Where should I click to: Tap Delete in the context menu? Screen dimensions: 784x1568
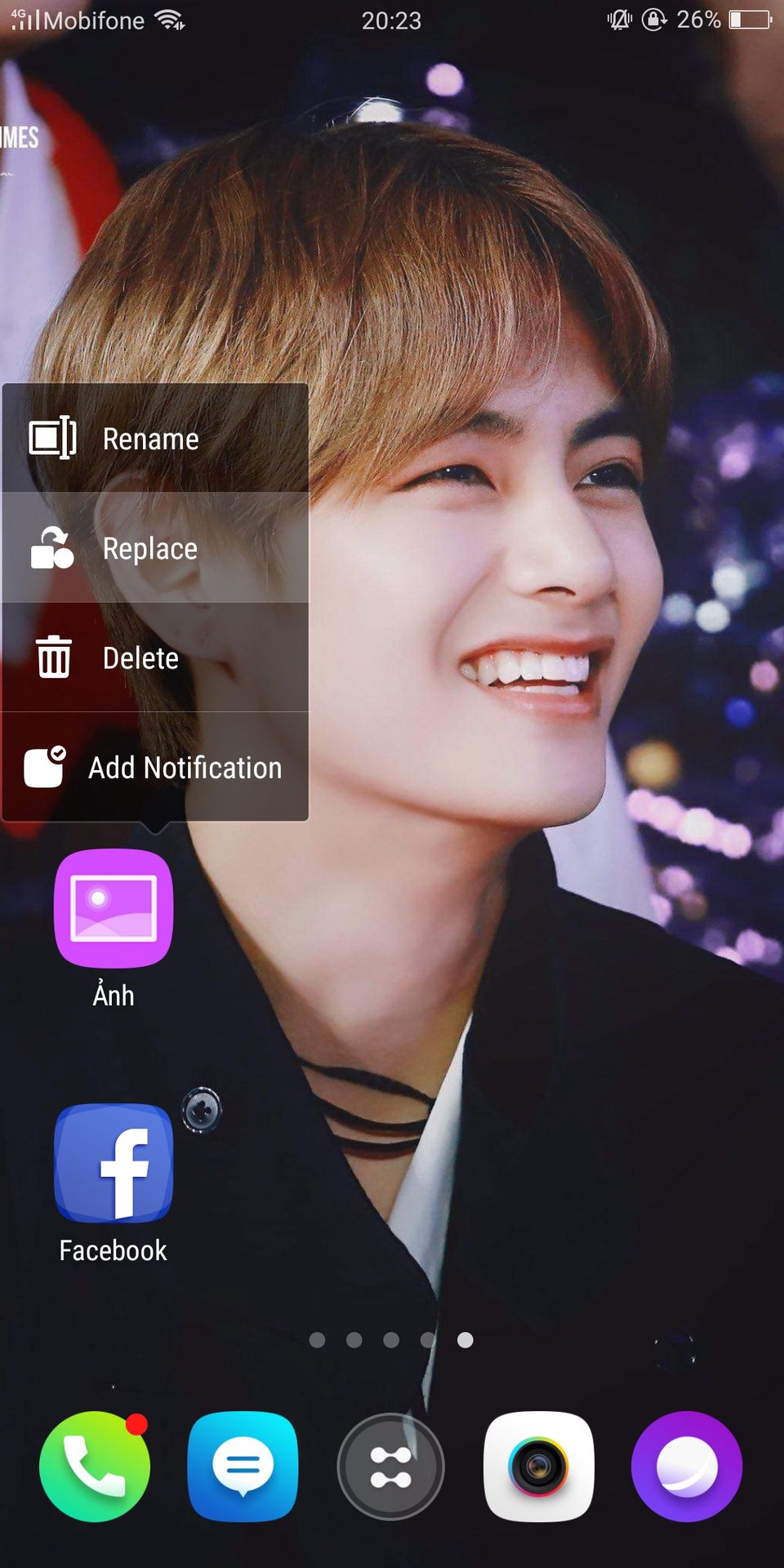[155, 658]
